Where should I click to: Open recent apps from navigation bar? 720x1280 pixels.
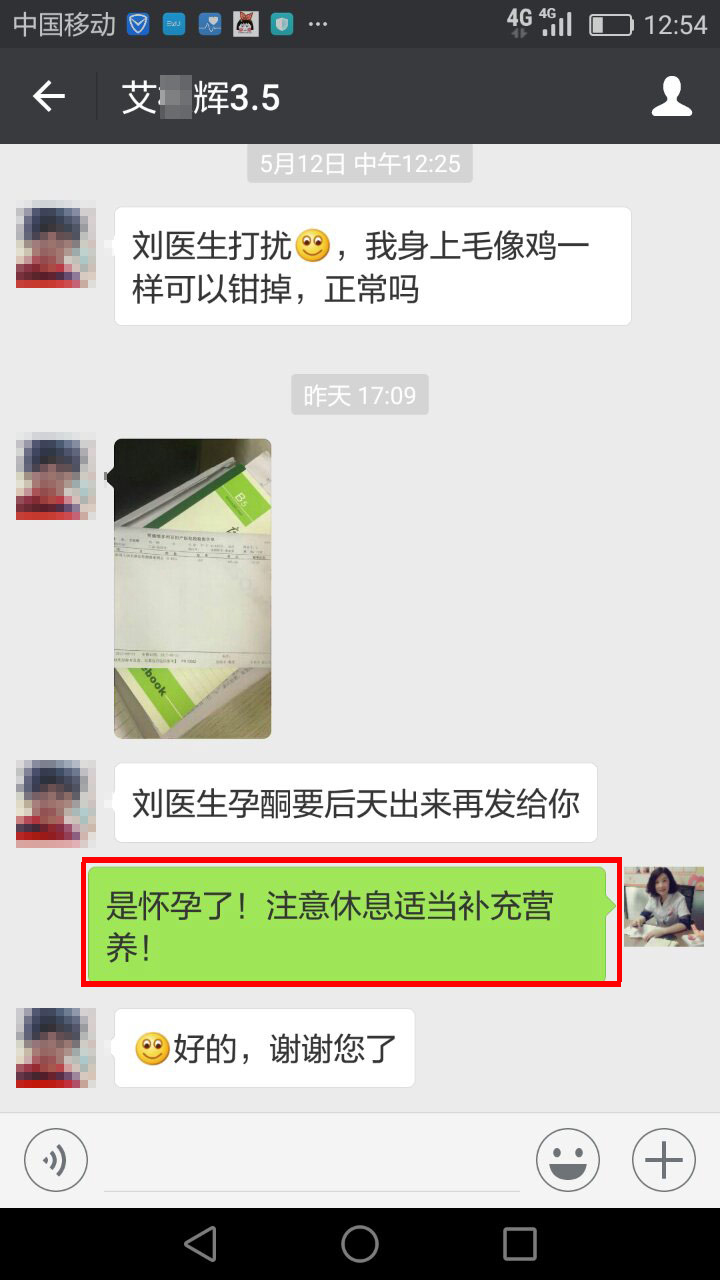(519, 1244)
